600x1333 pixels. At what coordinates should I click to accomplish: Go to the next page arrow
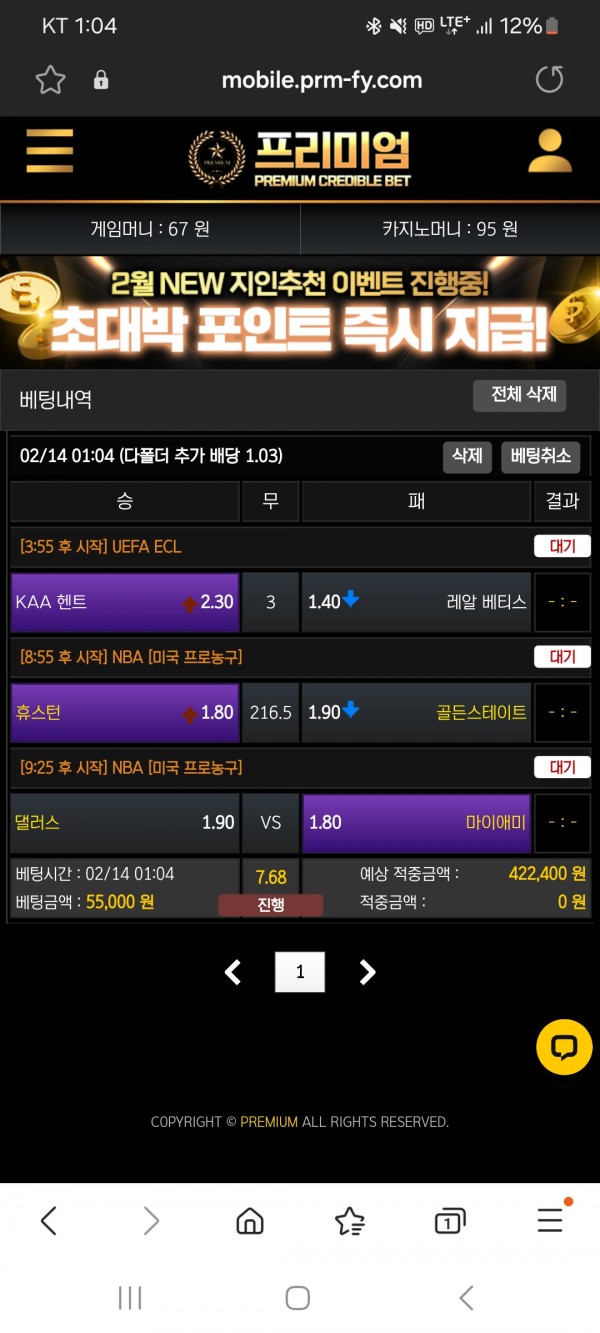click(x=367, y=972)
